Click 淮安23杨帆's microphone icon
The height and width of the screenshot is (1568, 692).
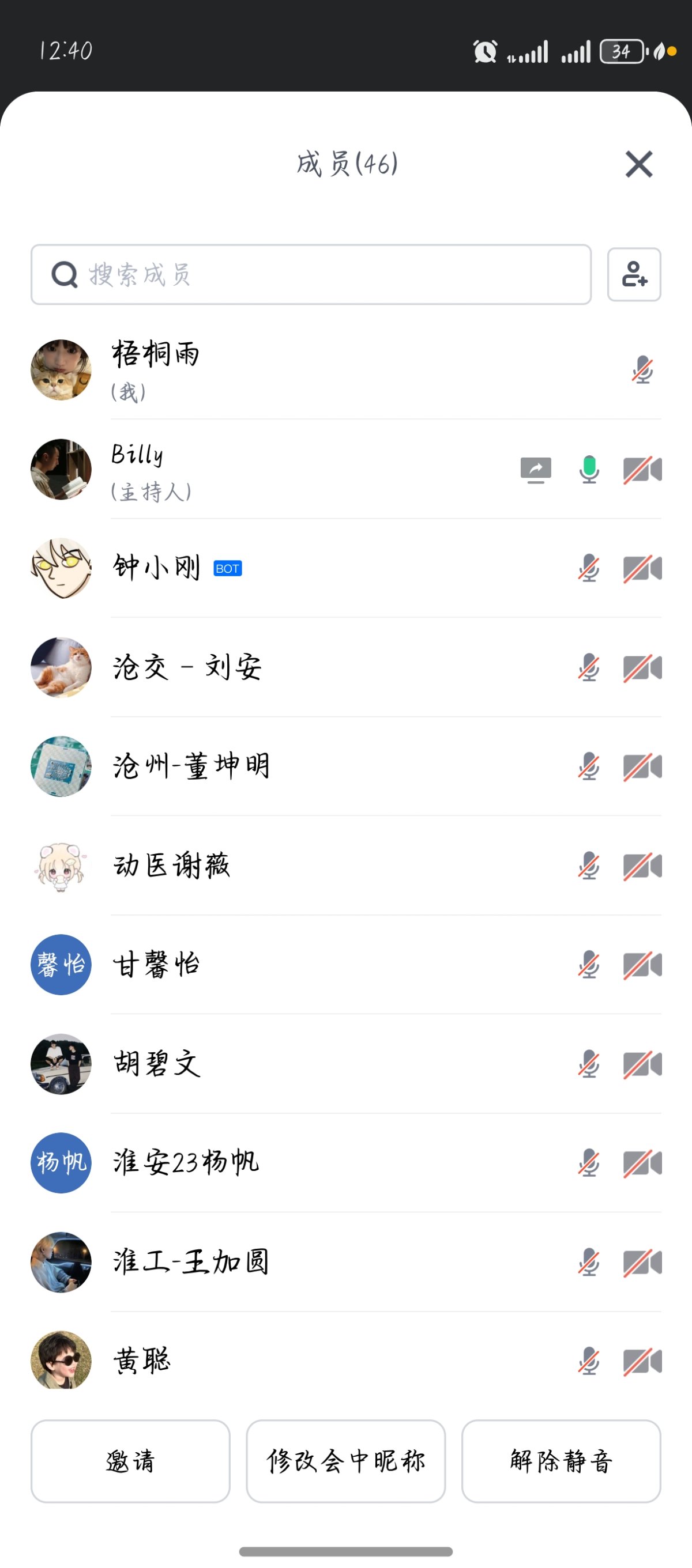coord(588,1162)
